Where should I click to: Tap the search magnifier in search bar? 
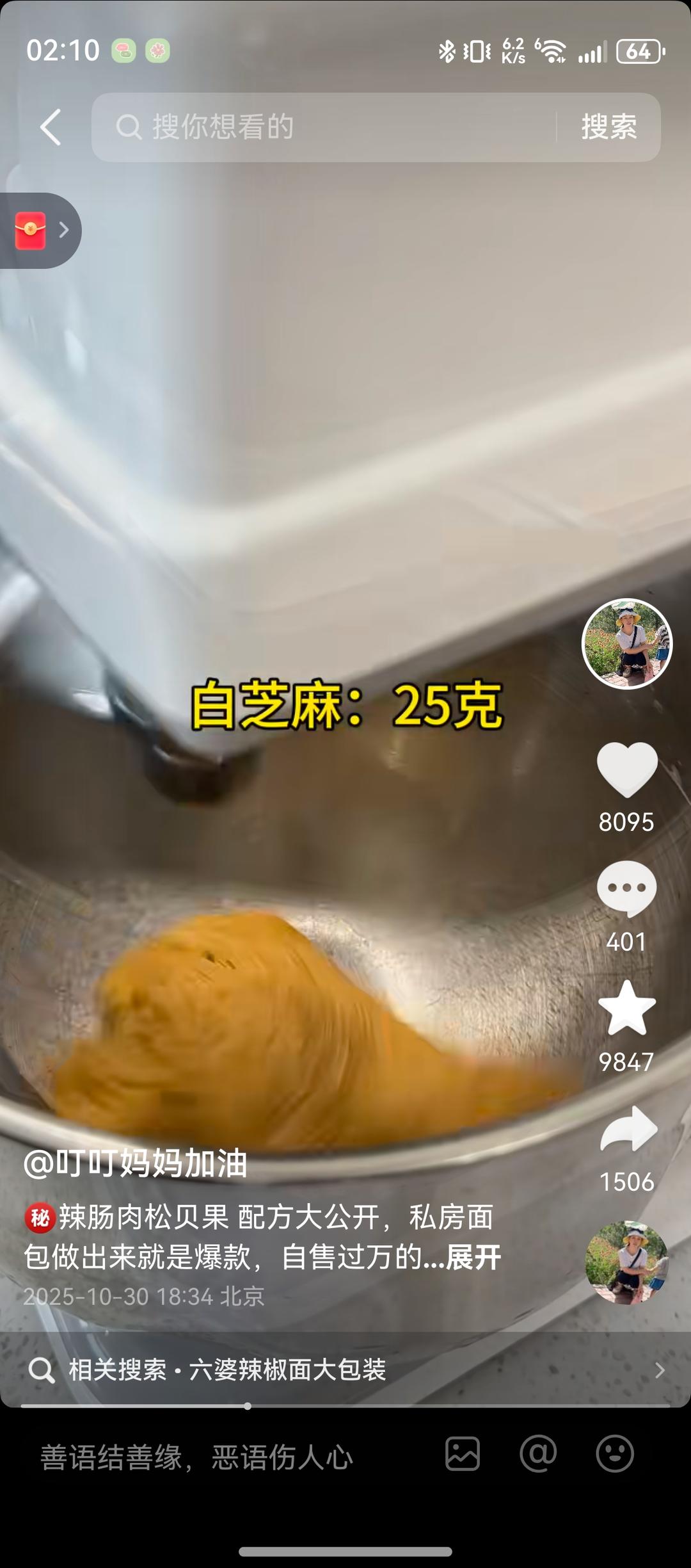pos(131,127)
